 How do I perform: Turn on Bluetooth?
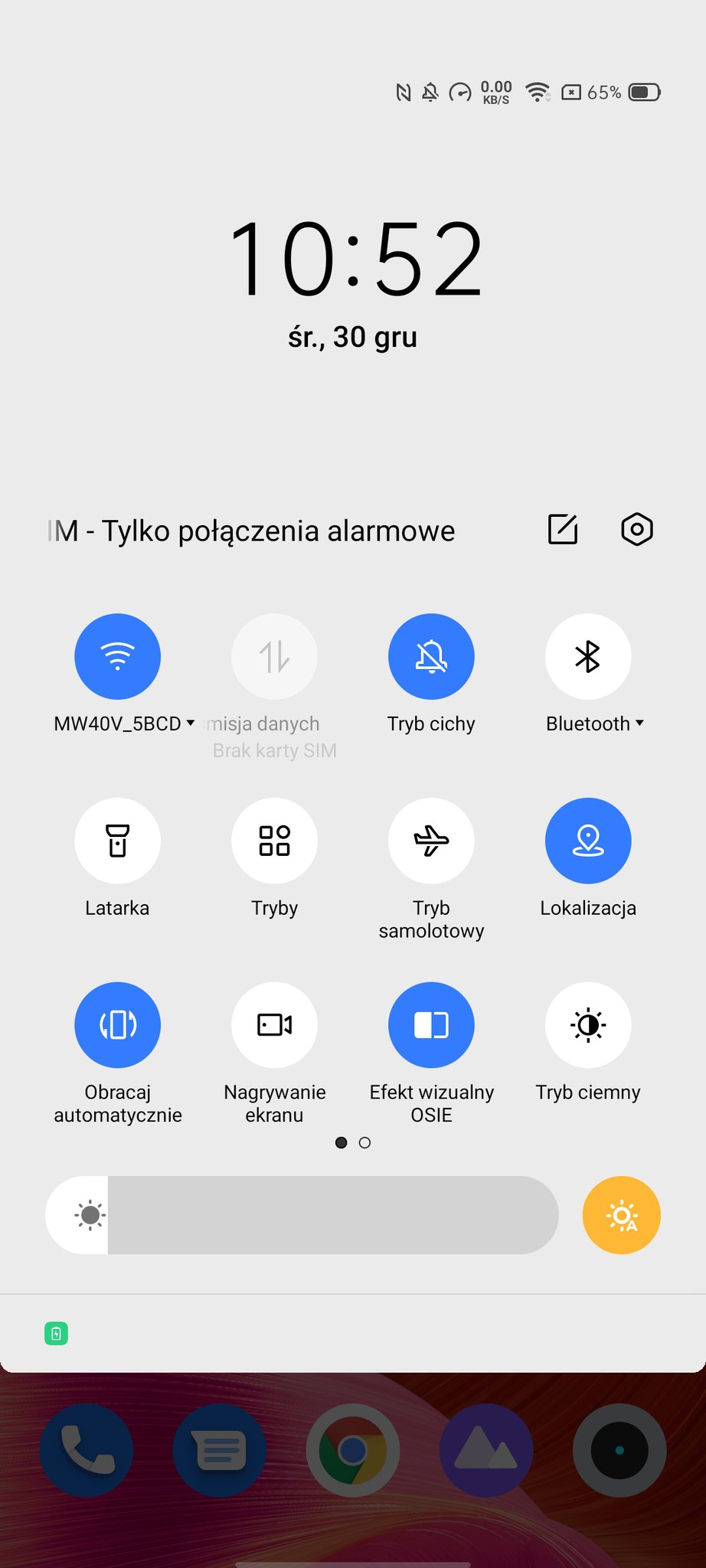pos(588,657)
